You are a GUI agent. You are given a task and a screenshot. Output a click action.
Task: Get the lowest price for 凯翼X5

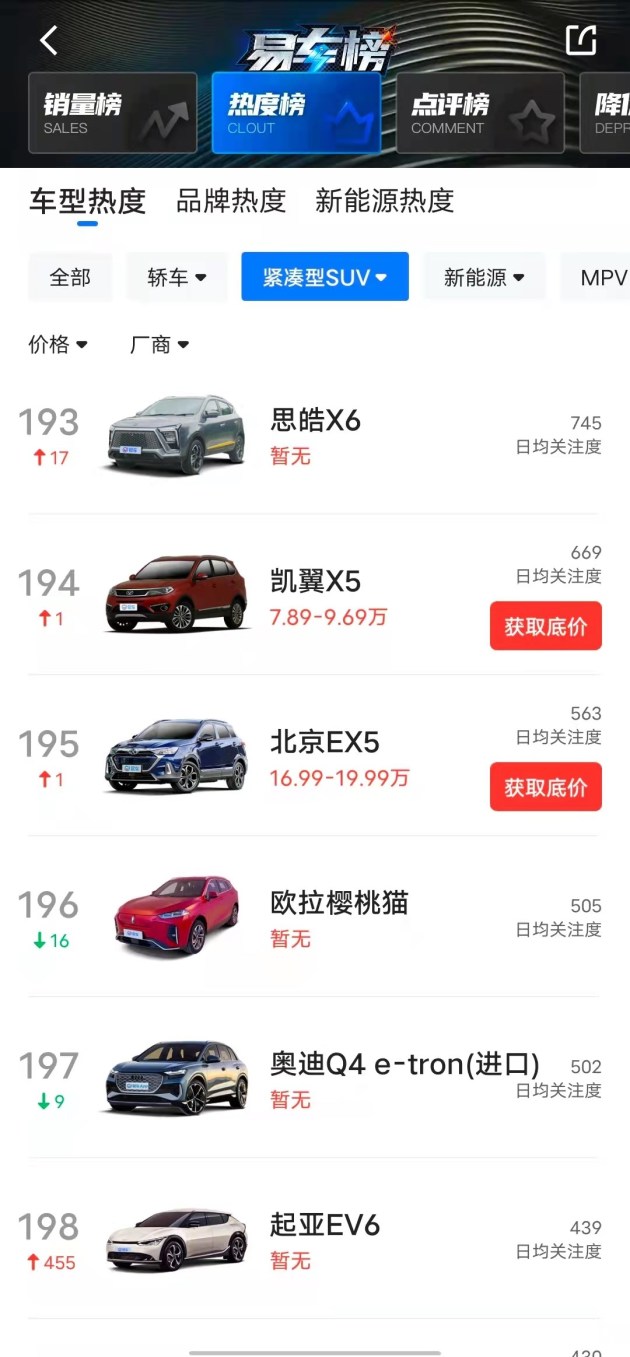546,626
